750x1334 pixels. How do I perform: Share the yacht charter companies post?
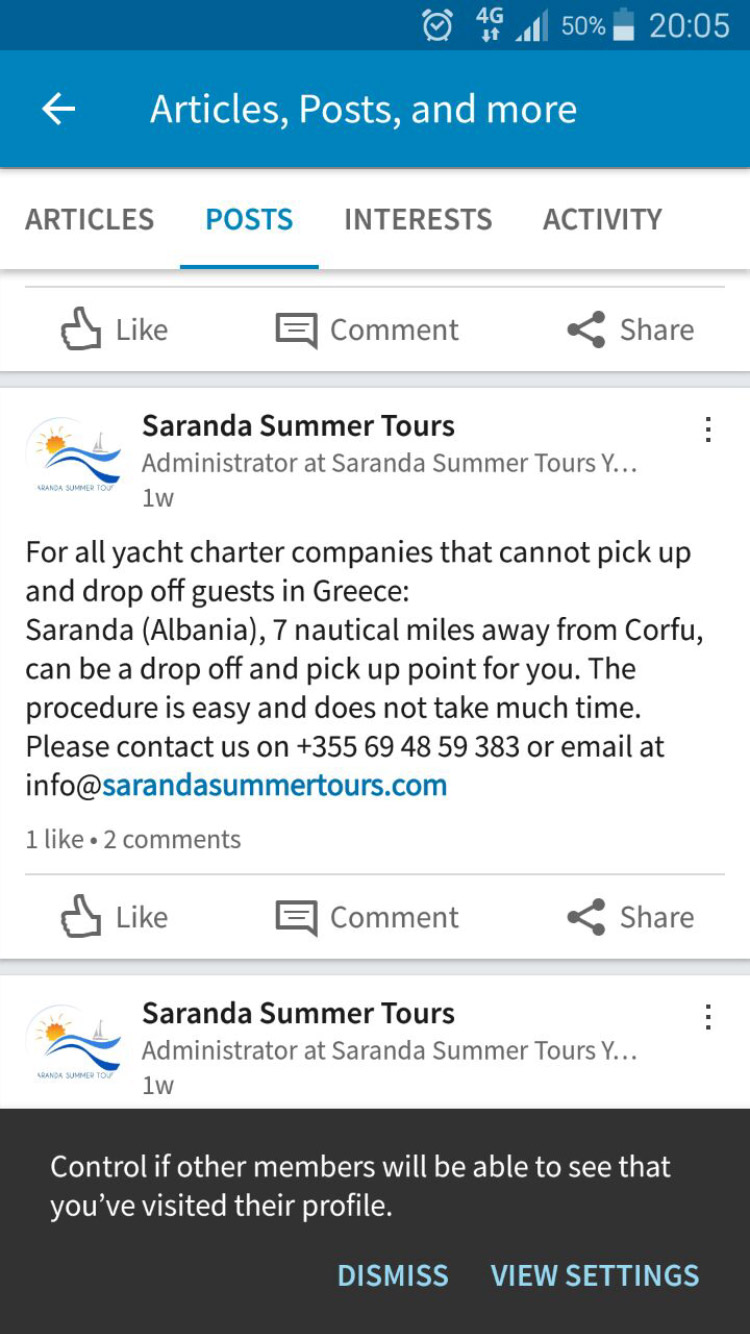pyautogui.click(x=630, y=917)
